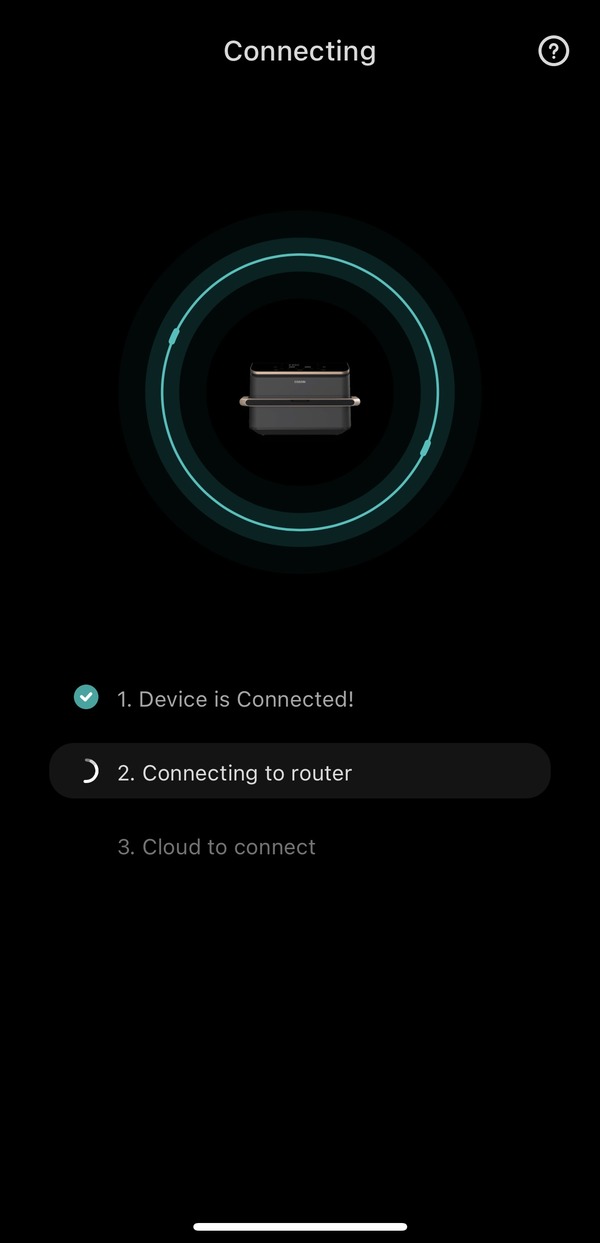Open the help question mark icon
Image resolution: width=600 pixels, height=1243 pixels.
point(553,51)
